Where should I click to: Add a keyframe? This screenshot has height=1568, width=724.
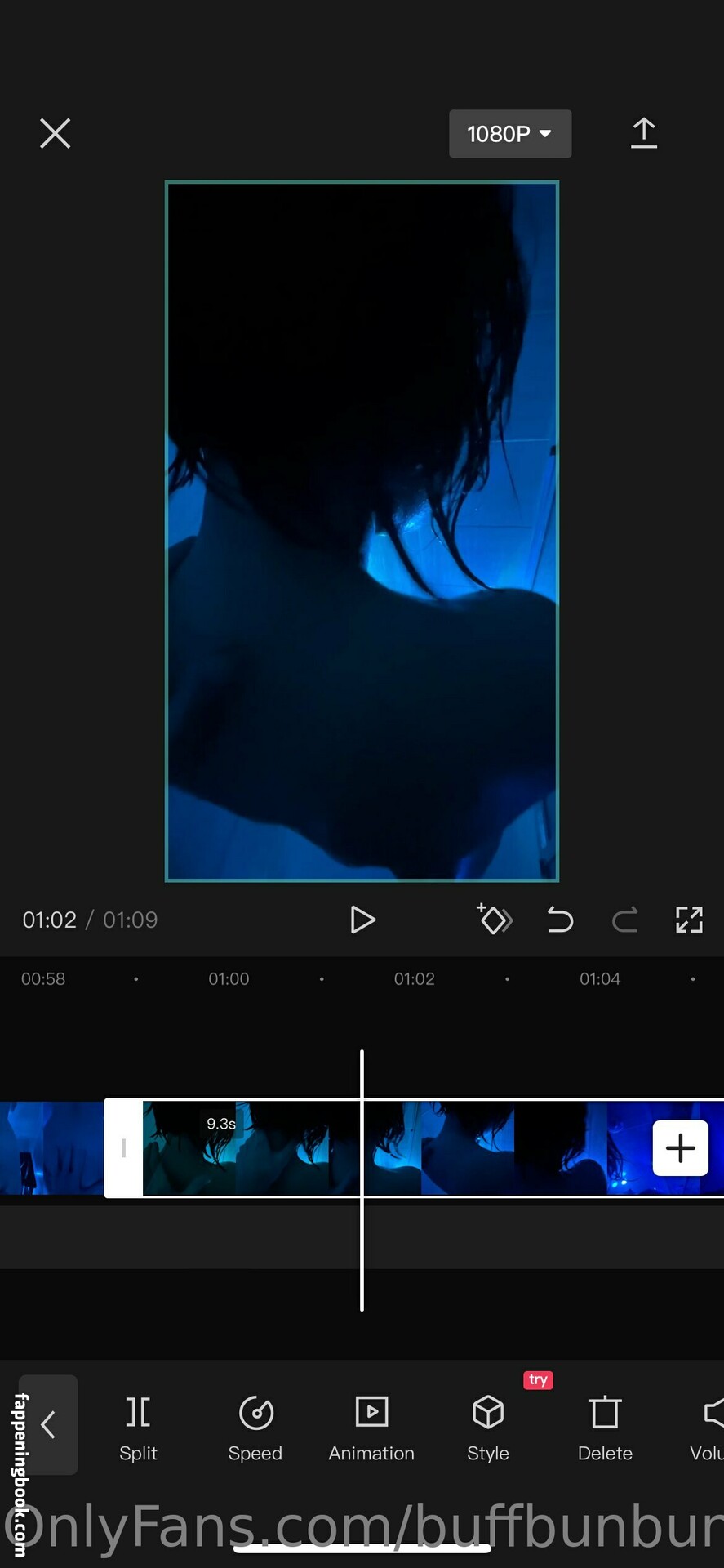pos(494,920)
